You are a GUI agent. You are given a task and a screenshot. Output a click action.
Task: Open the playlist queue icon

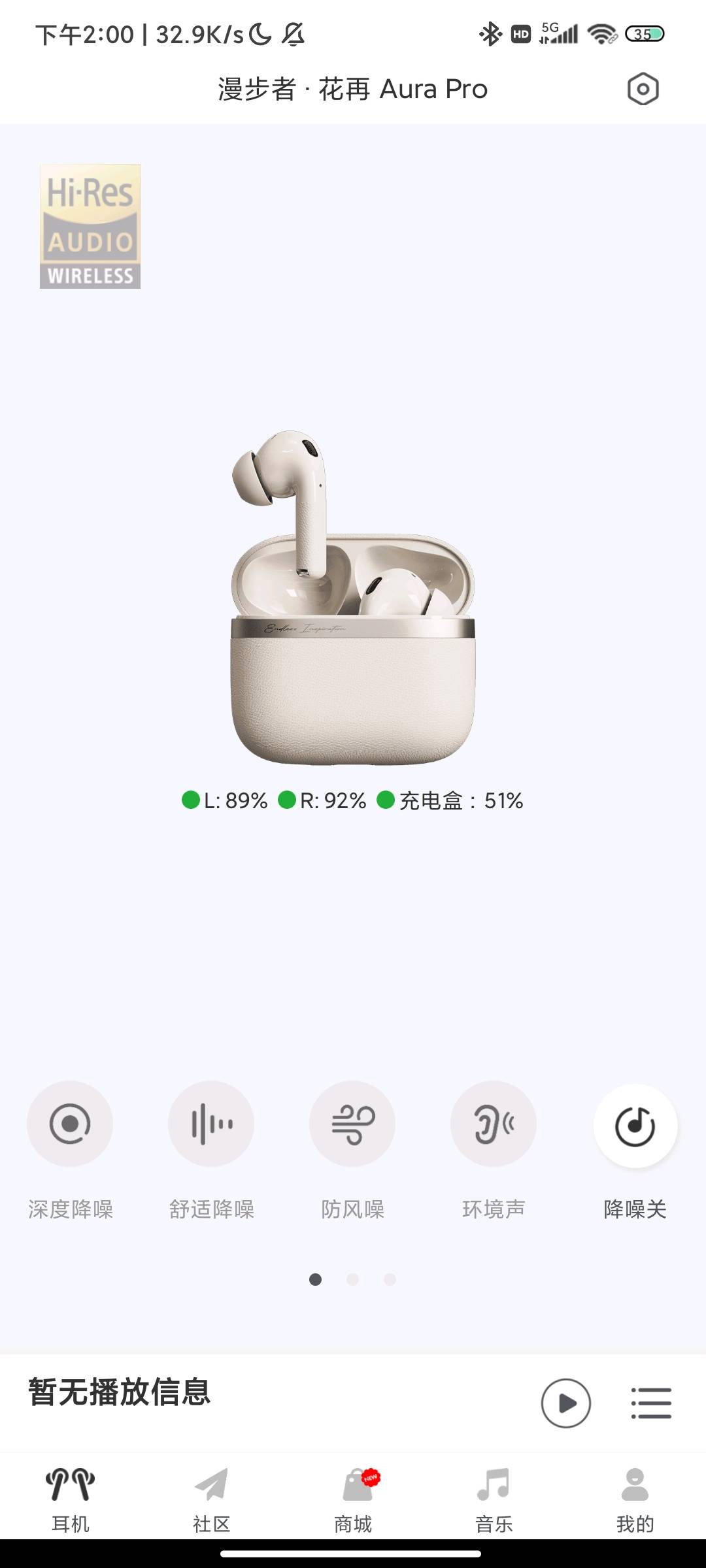[x=651, y=1403]
